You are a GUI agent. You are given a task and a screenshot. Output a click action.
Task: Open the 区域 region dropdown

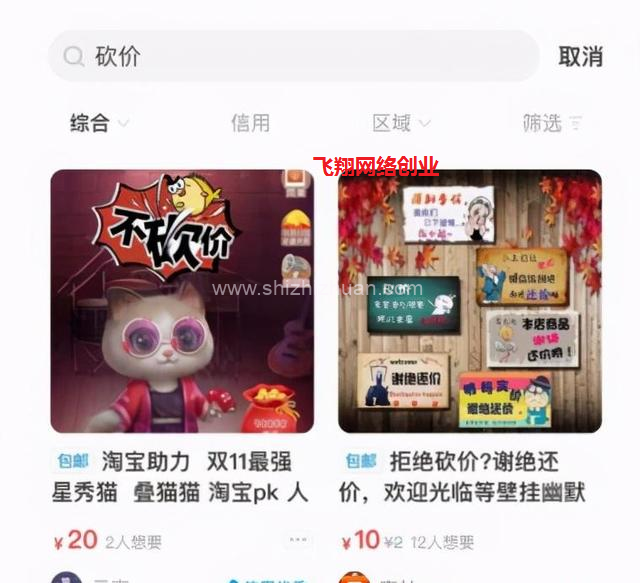click(x=401, y=123)
